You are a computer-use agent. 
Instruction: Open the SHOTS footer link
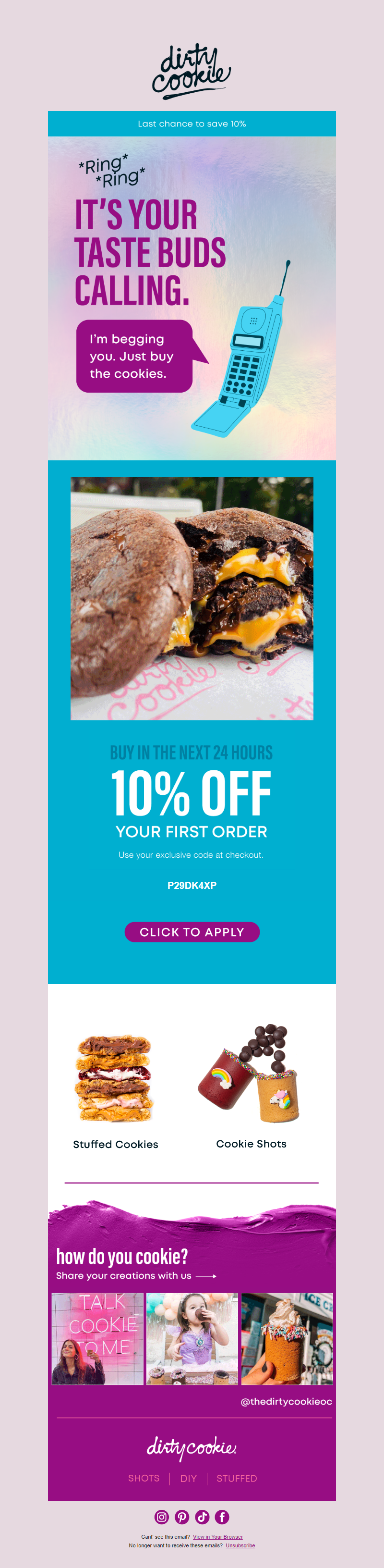(144, 1478)
